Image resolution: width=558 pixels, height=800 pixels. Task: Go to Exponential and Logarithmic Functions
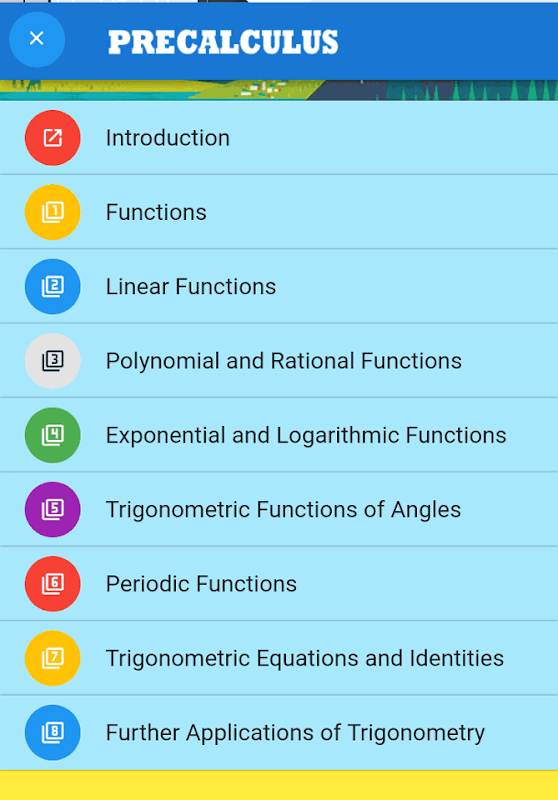pos(279,435)
